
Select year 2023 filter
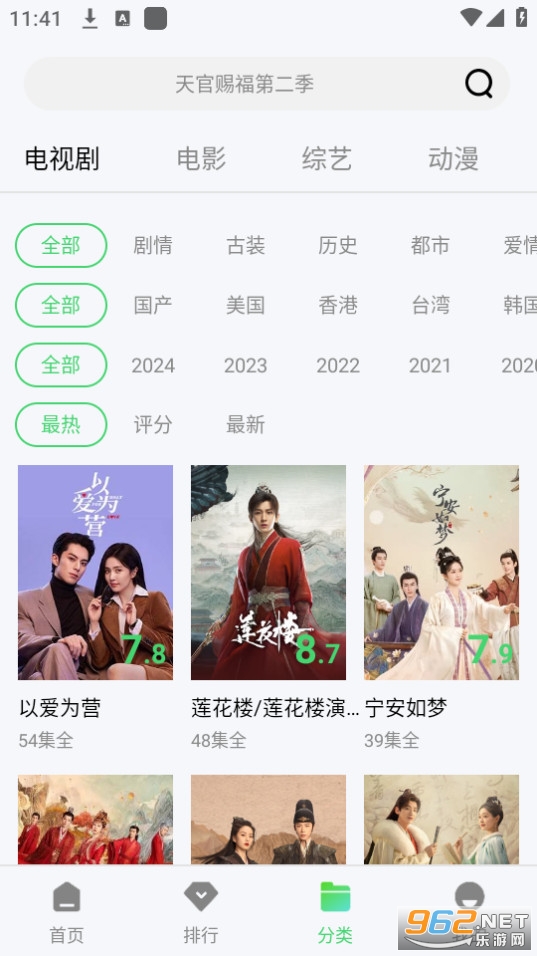click(246, 365)
